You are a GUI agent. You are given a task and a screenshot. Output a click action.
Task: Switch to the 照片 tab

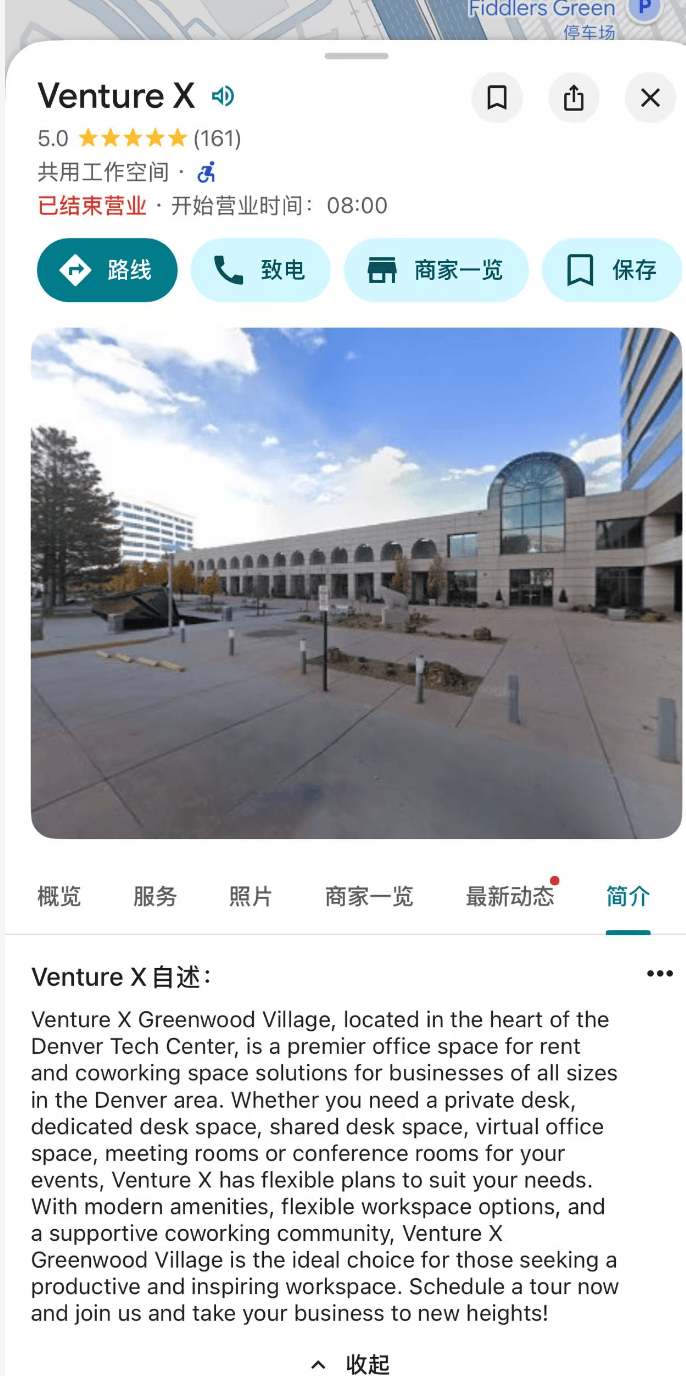point(250,896)
